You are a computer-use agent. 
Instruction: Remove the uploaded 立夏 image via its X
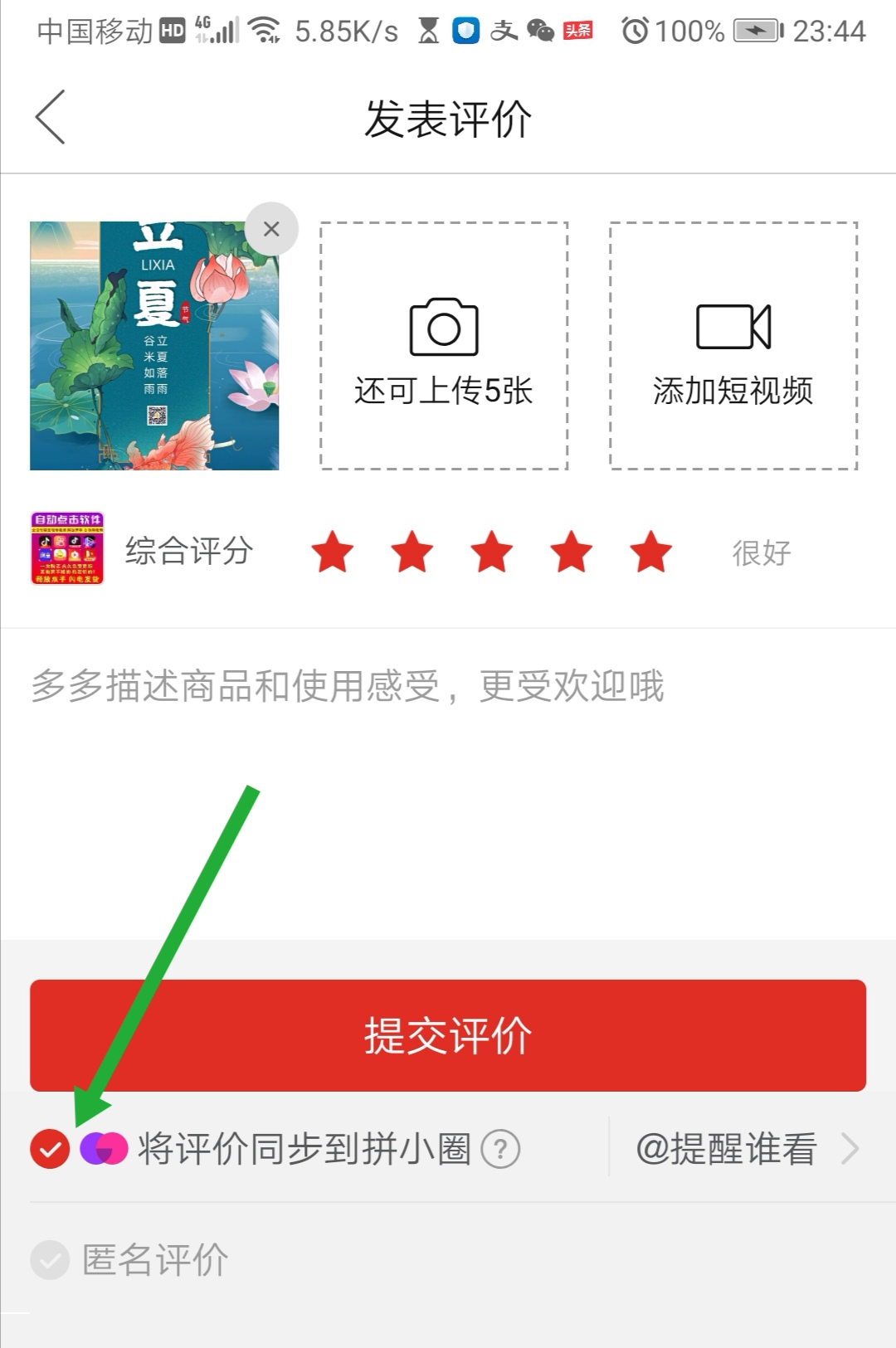(x=272, y=229)
